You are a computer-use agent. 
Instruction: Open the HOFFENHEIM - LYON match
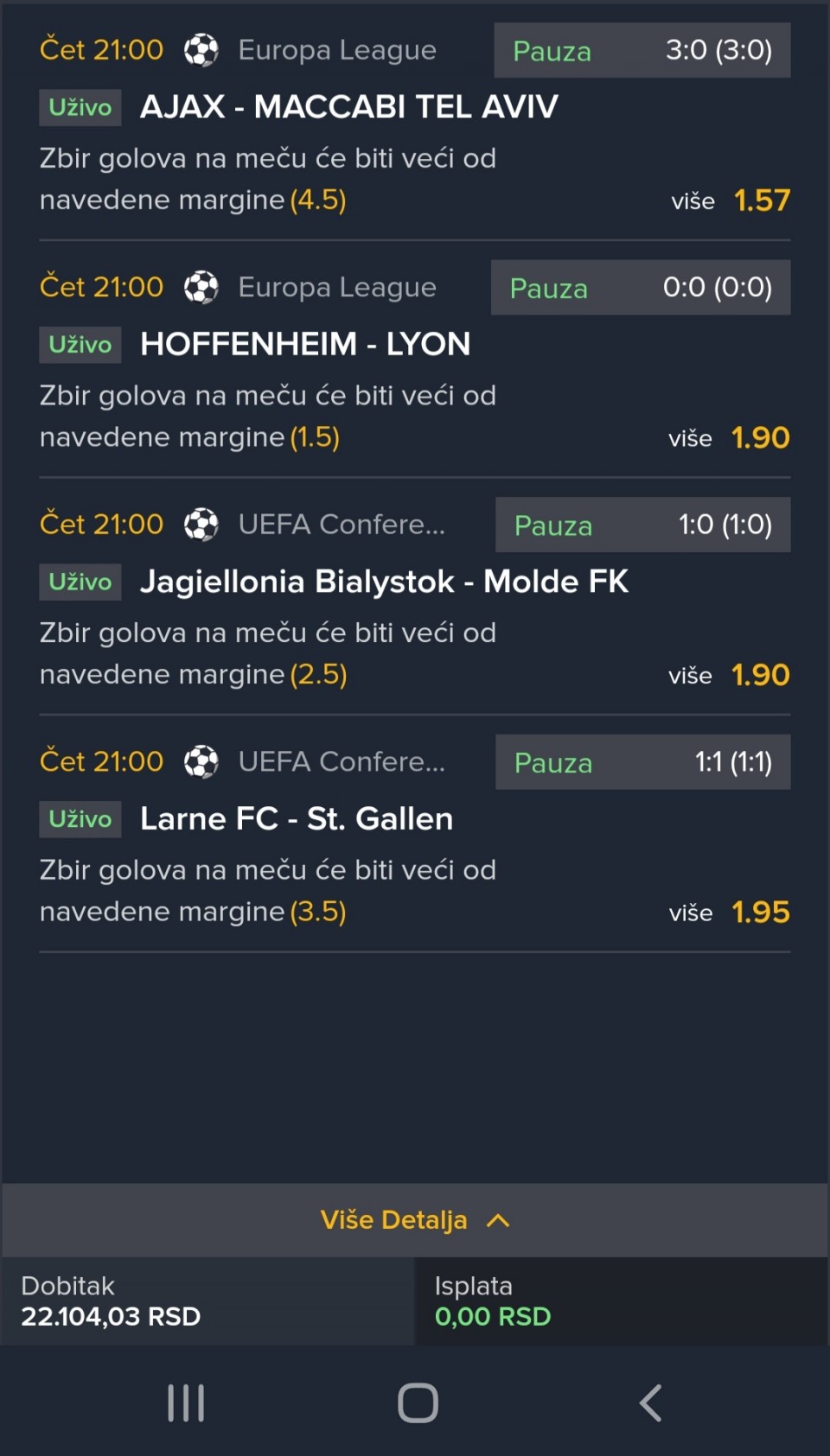(305, 344)
